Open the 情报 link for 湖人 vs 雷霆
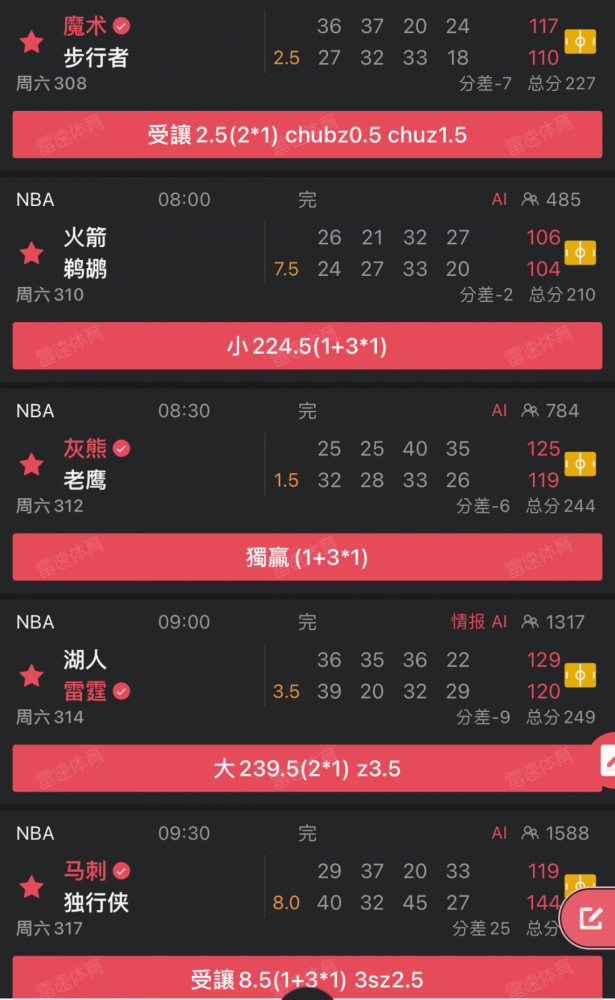 [x=468, y=621]
